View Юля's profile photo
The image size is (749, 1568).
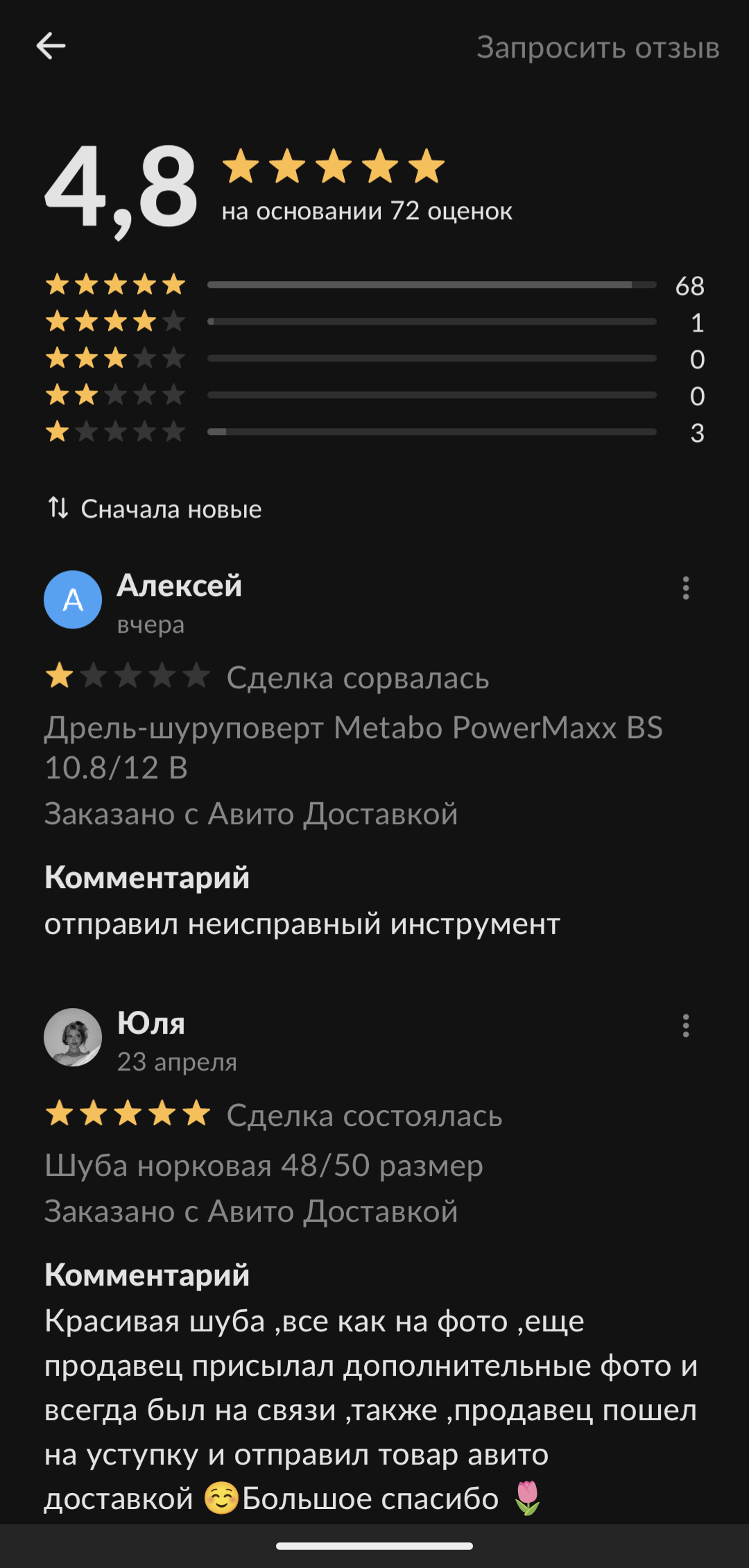click(73, 1037)
